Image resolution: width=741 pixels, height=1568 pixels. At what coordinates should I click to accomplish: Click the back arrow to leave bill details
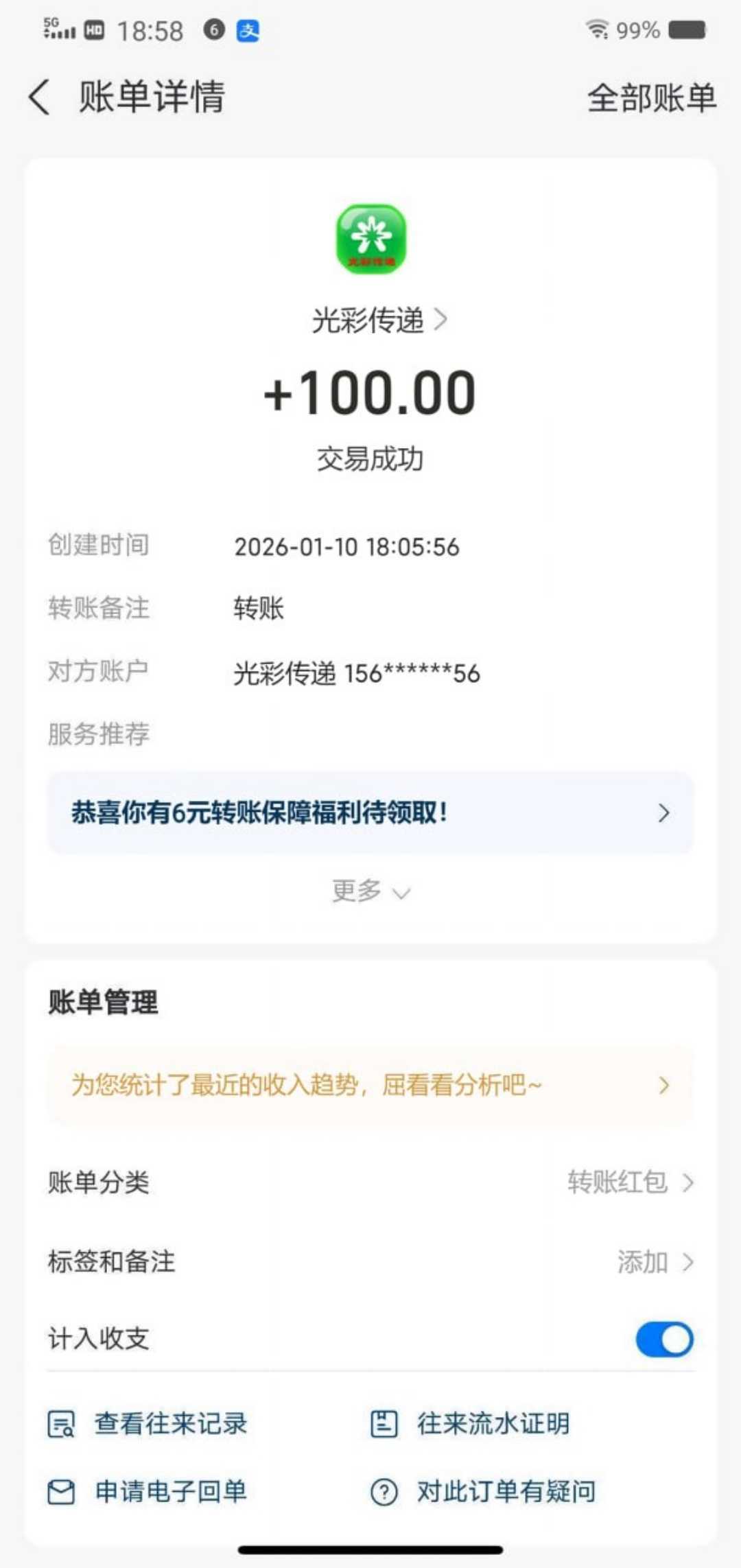click(x=39, y=97)
